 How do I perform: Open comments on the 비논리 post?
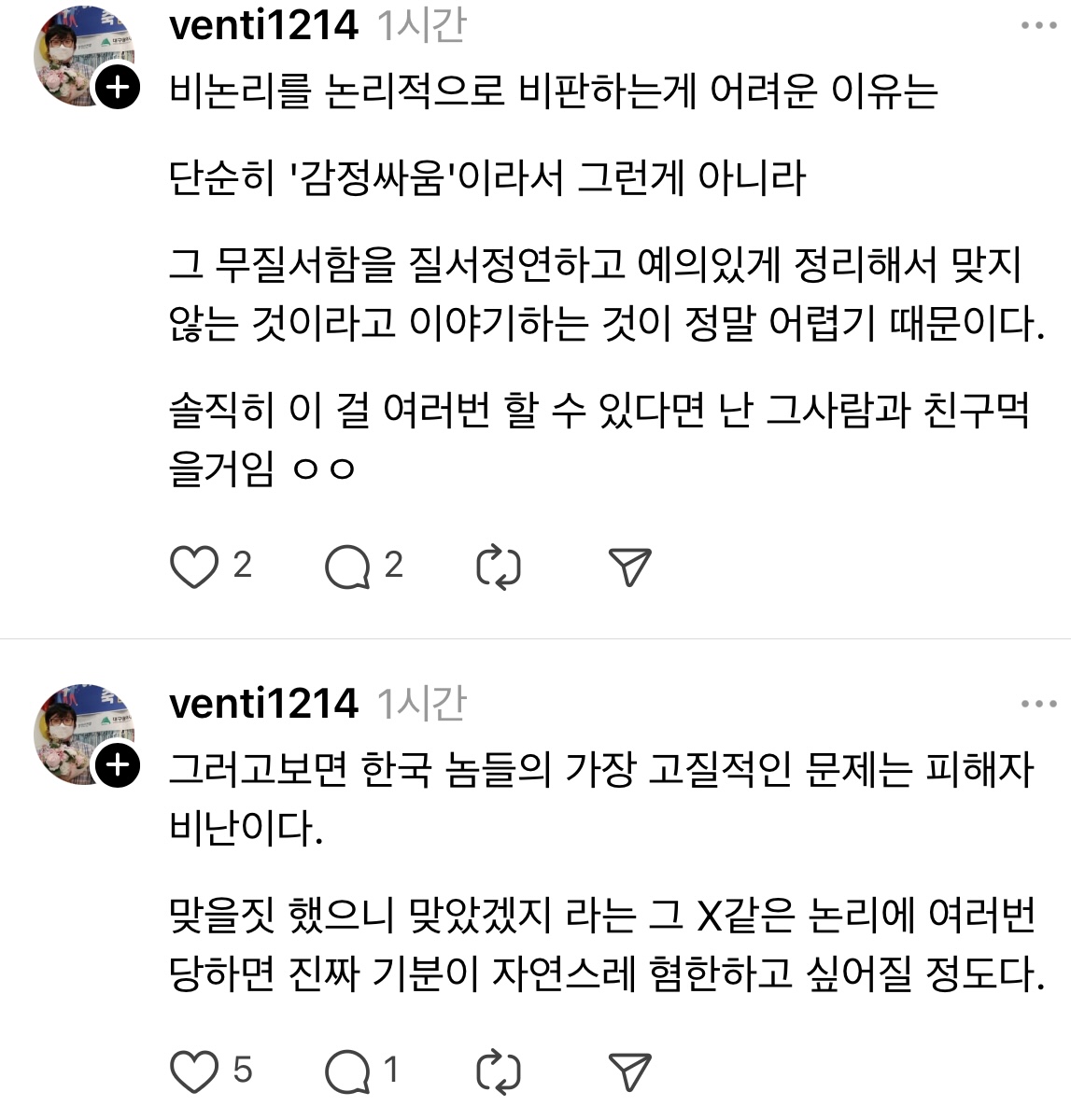pos(347,567)
